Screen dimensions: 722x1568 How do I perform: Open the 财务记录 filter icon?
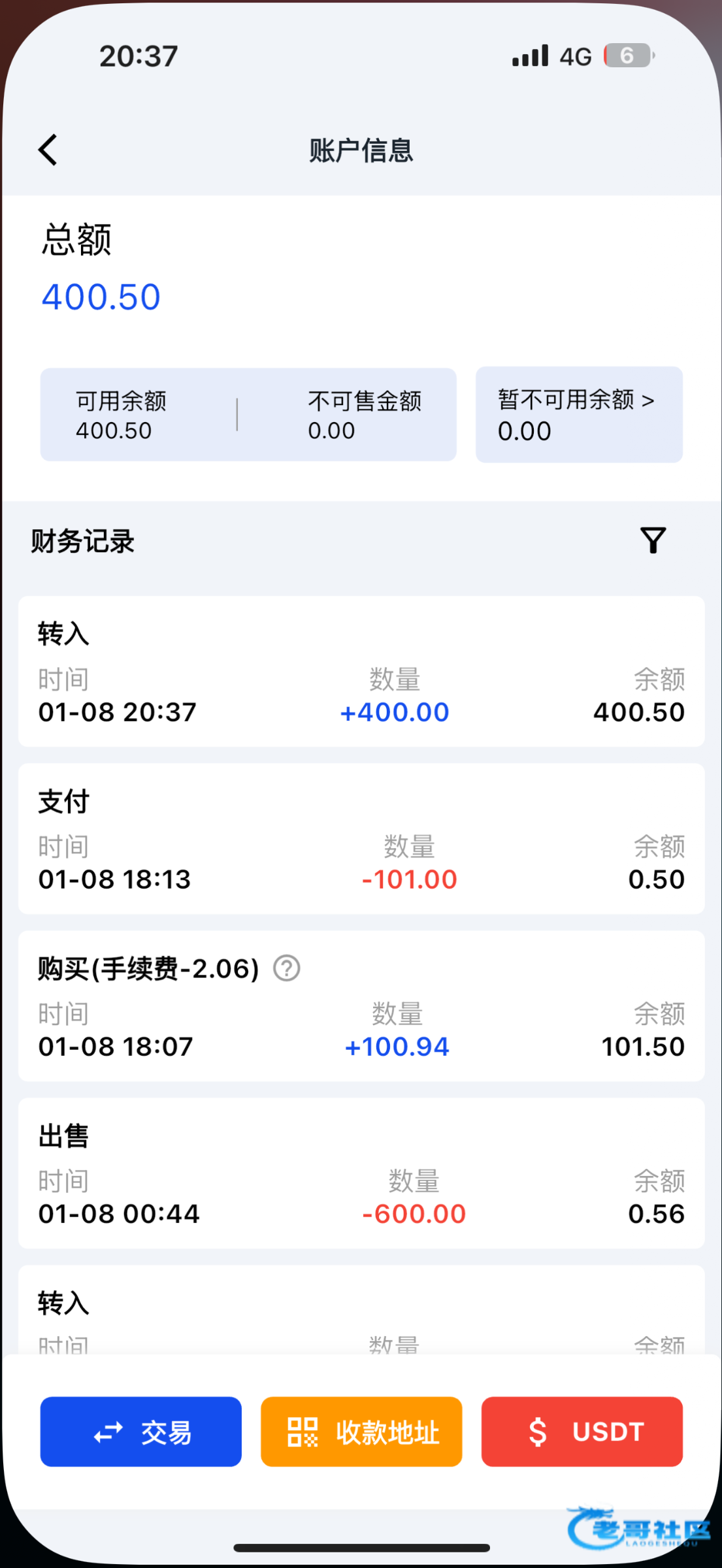tap(652, 540)
